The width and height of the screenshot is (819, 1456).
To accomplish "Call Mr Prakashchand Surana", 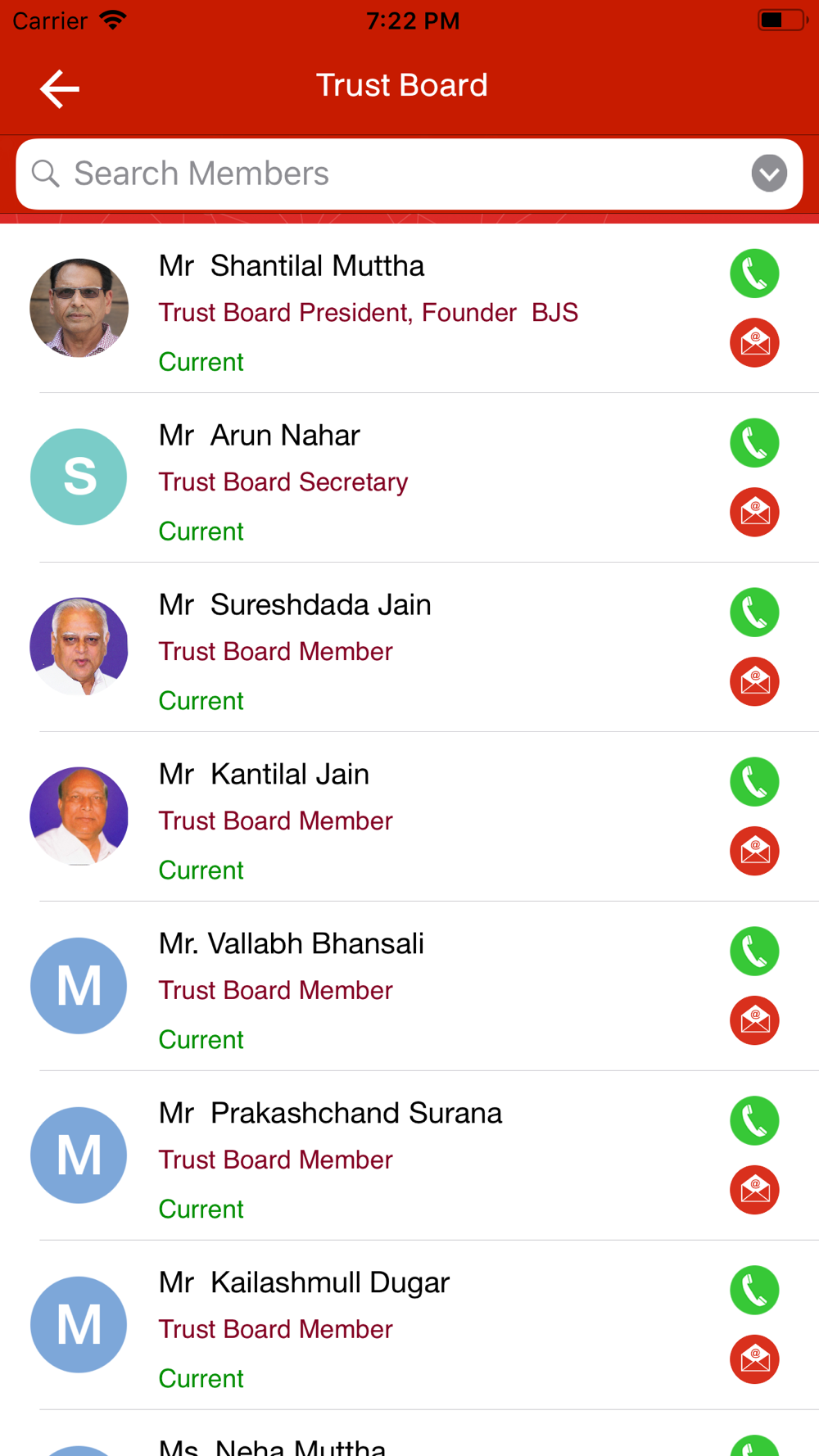I will click(754, 1121).
